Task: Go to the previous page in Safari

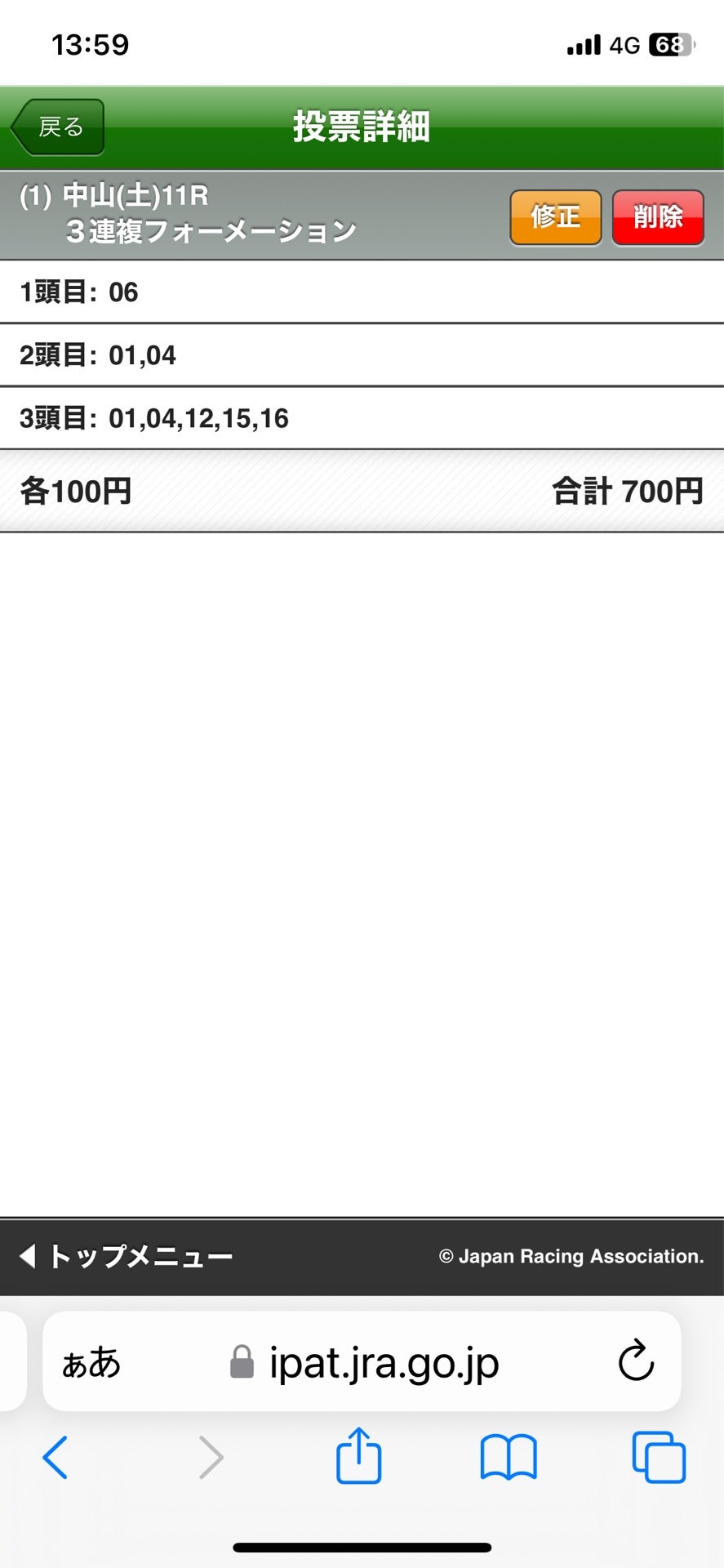Action: (x=55, y=1457)
